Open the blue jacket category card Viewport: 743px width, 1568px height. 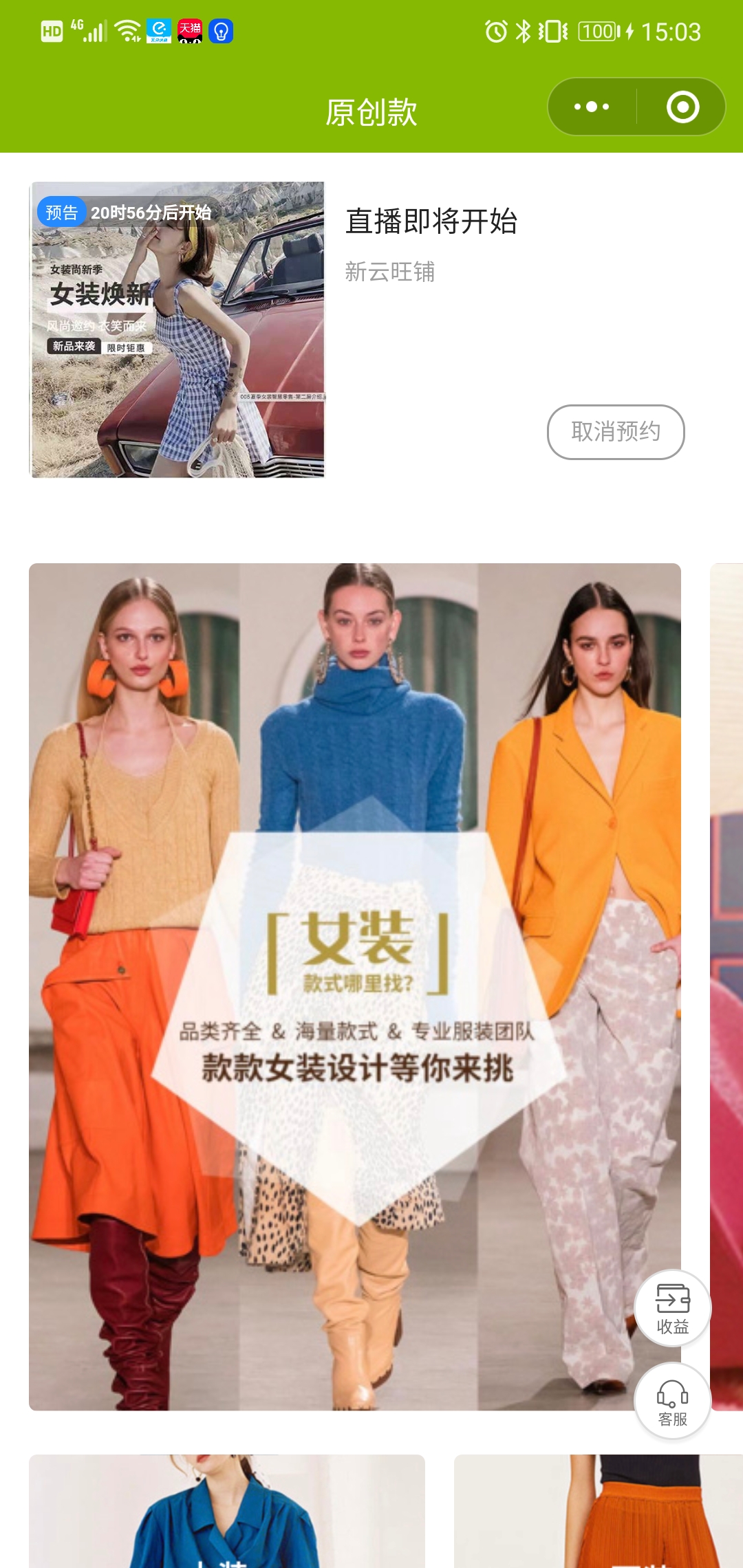[x=227, y=1513]
